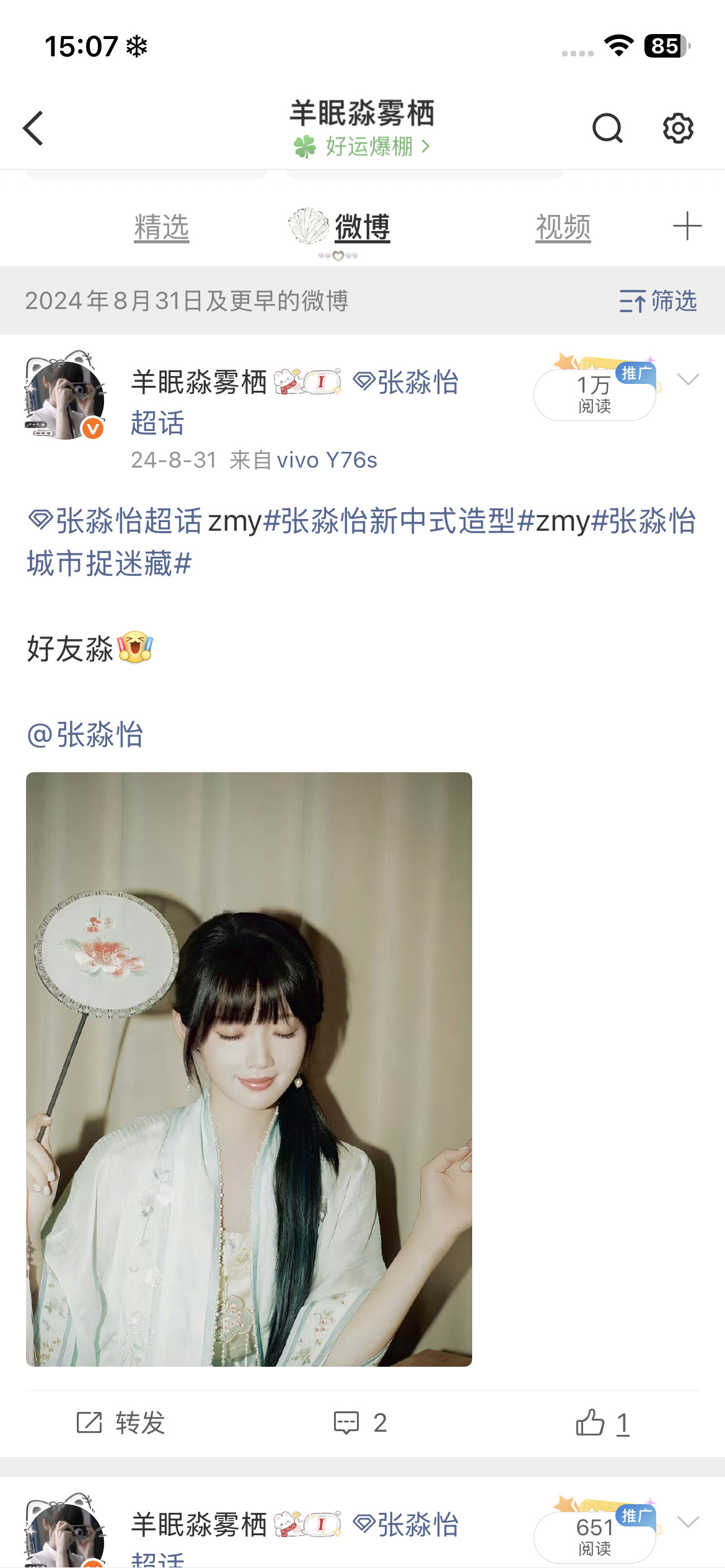Select the 微博 tab
725x1568 pixels.
(362, 227)
